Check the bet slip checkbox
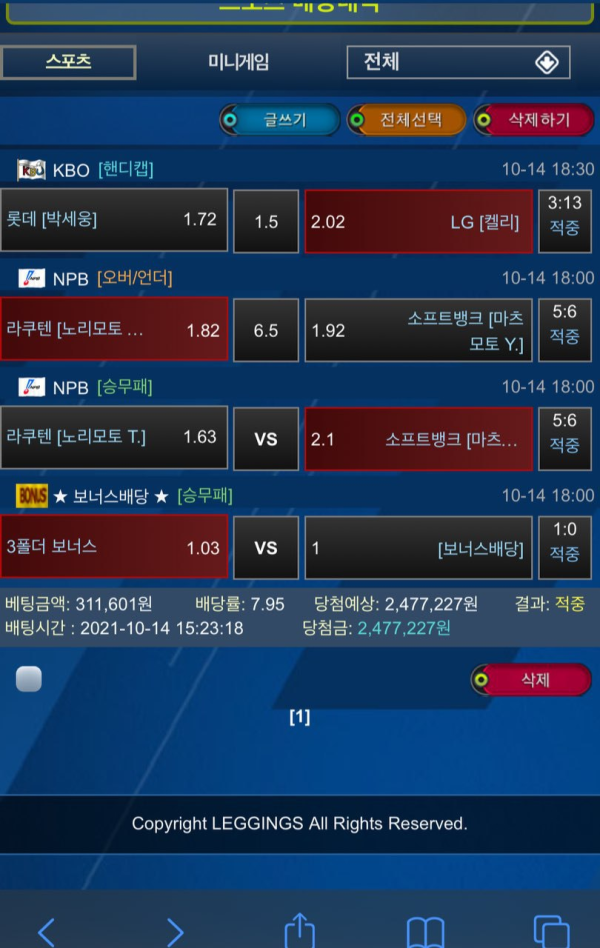The width and height of the screenshot is (600, 948). (x=29, y=680)
